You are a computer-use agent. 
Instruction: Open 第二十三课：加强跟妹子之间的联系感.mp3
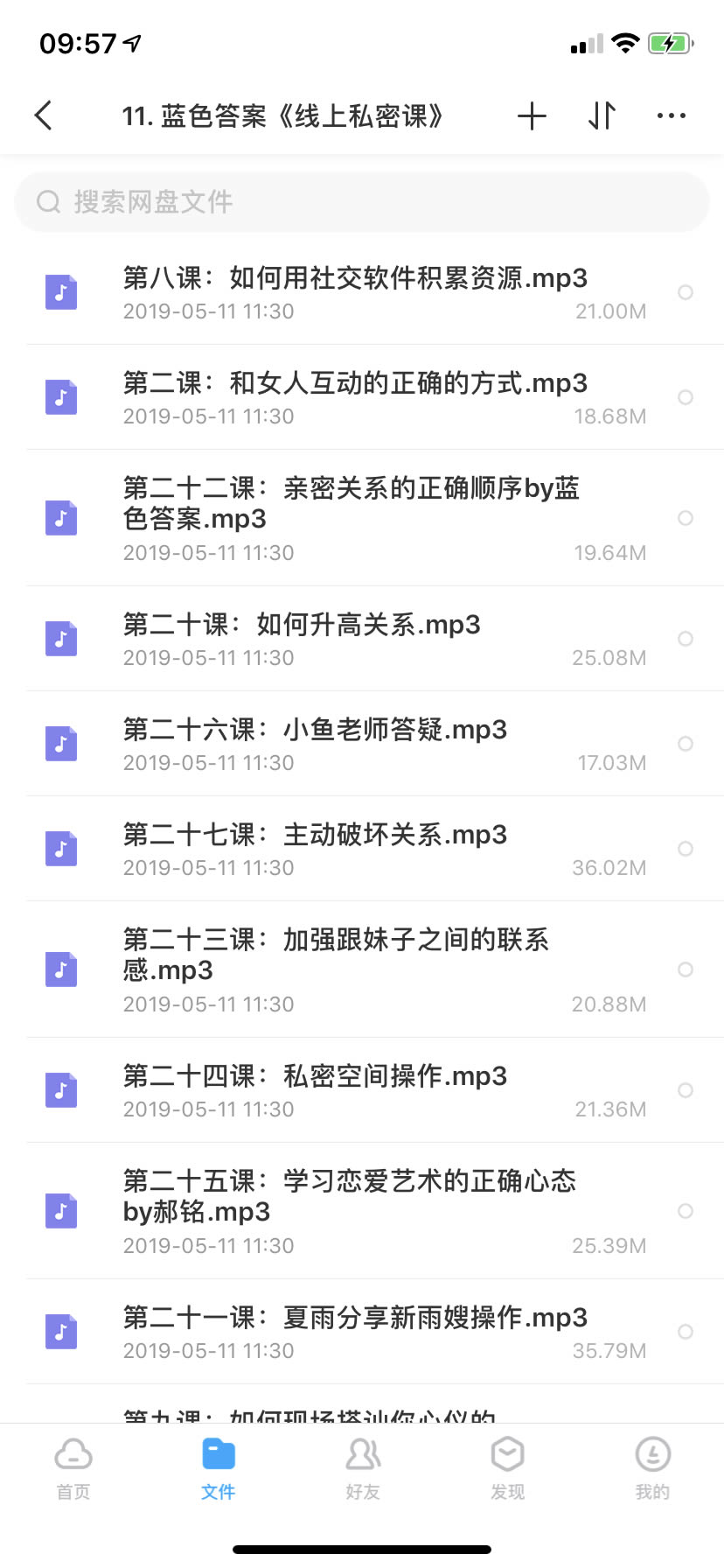362,969
